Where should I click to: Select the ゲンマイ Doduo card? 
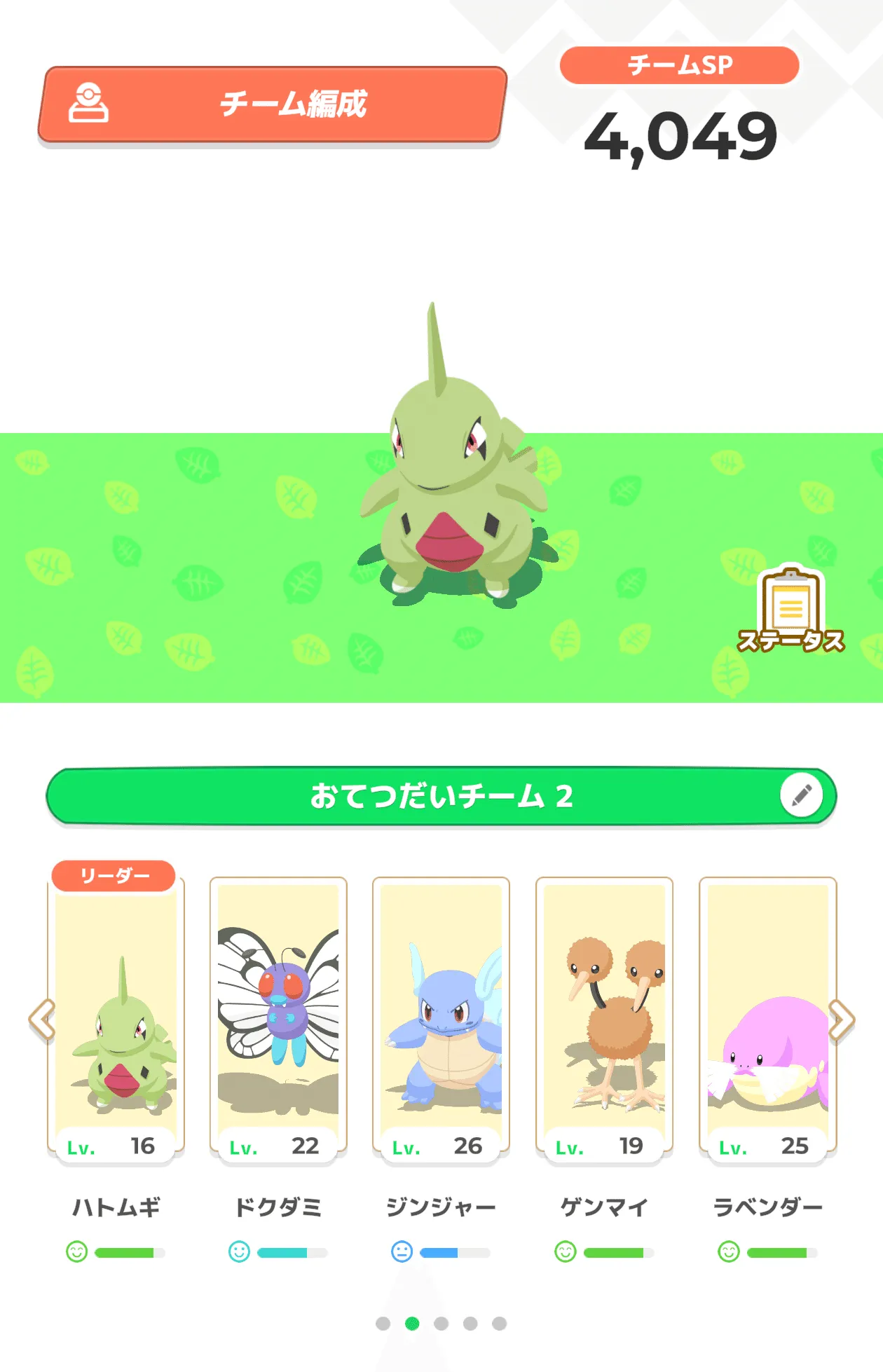(604, 1016)
